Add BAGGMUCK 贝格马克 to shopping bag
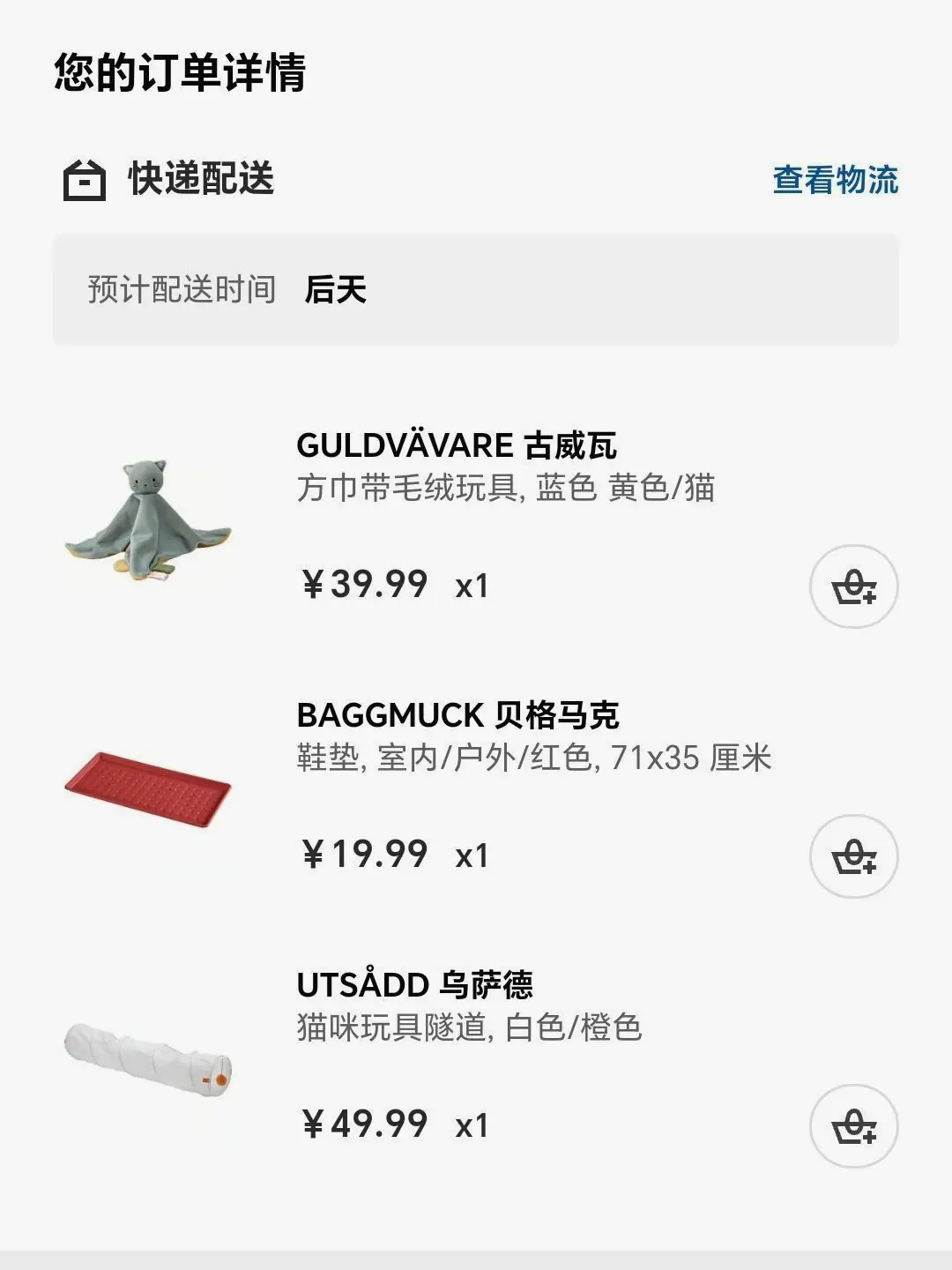The image size is (952, 1270). click(x=853, y=856)
